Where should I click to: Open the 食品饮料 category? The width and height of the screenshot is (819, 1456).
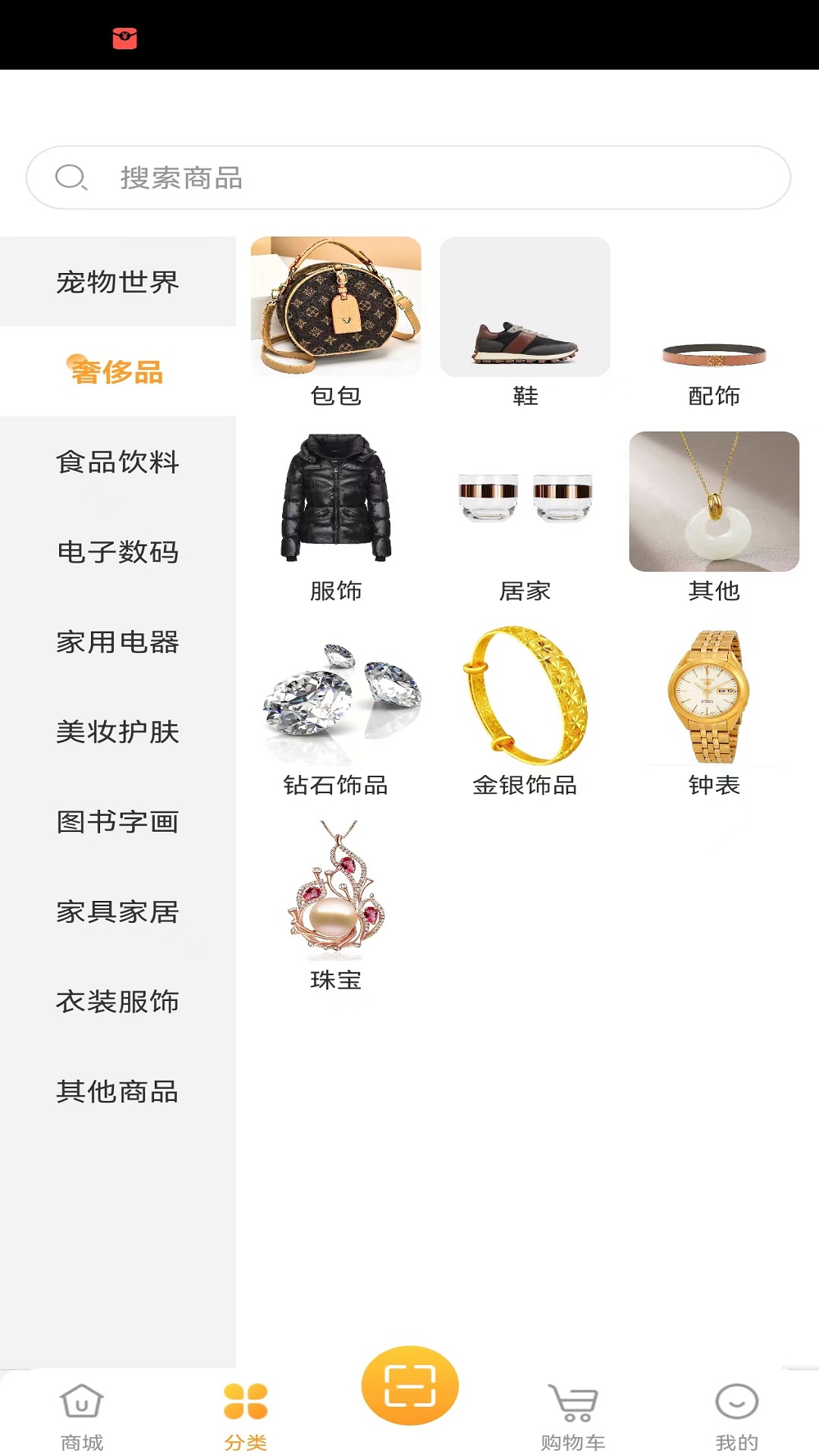pyautogui.click(x=118, y=462)
